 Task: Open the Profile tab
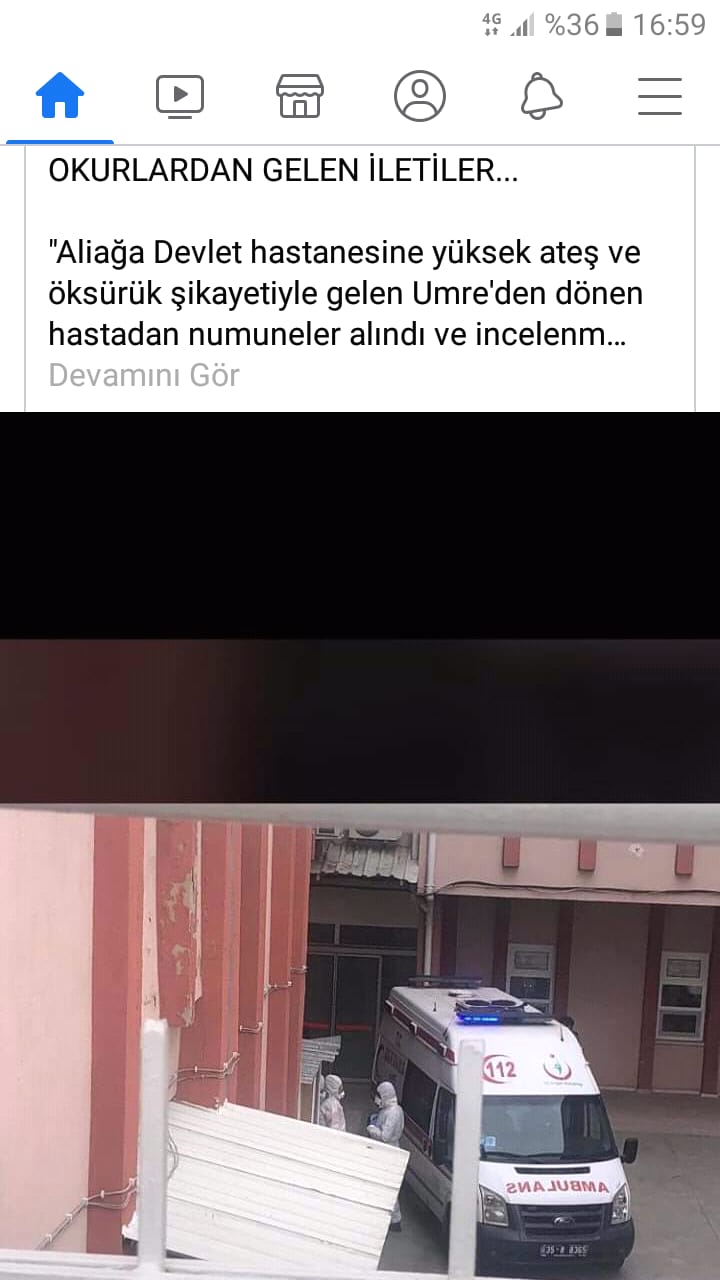[x=420, y=97]
